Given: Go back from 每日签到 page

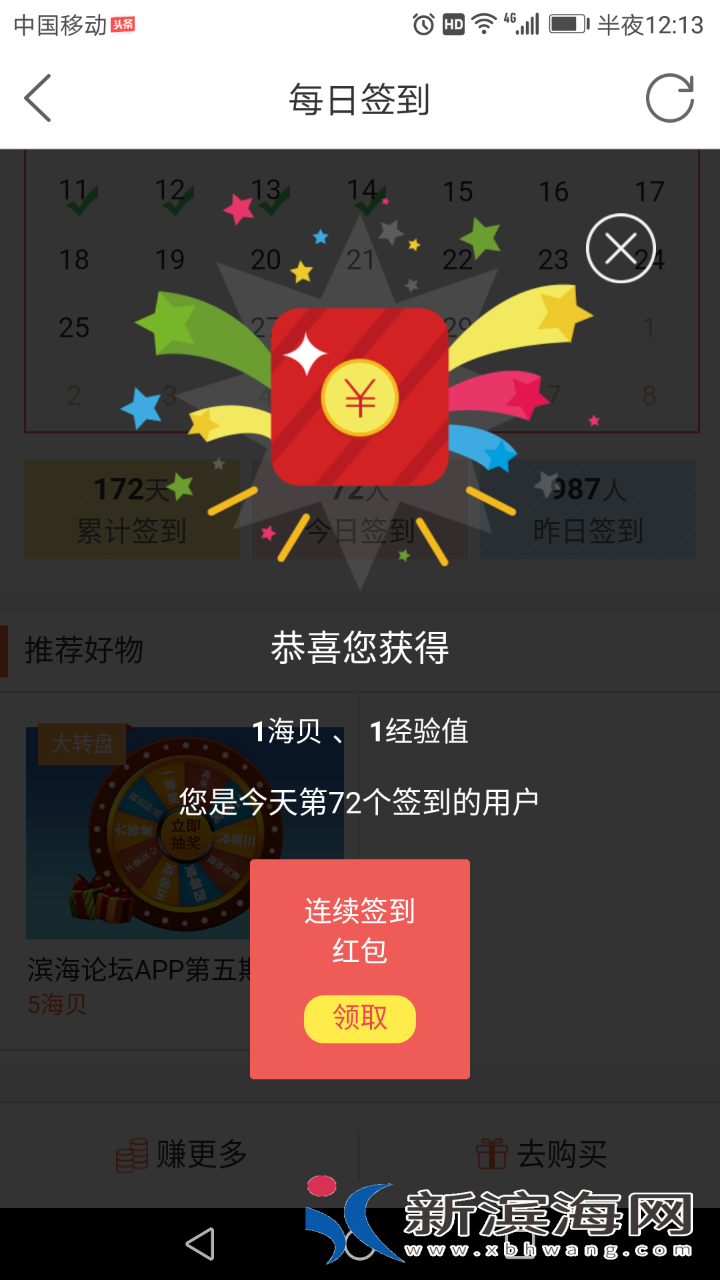Looking at the screenshot, I should (38, 99).
